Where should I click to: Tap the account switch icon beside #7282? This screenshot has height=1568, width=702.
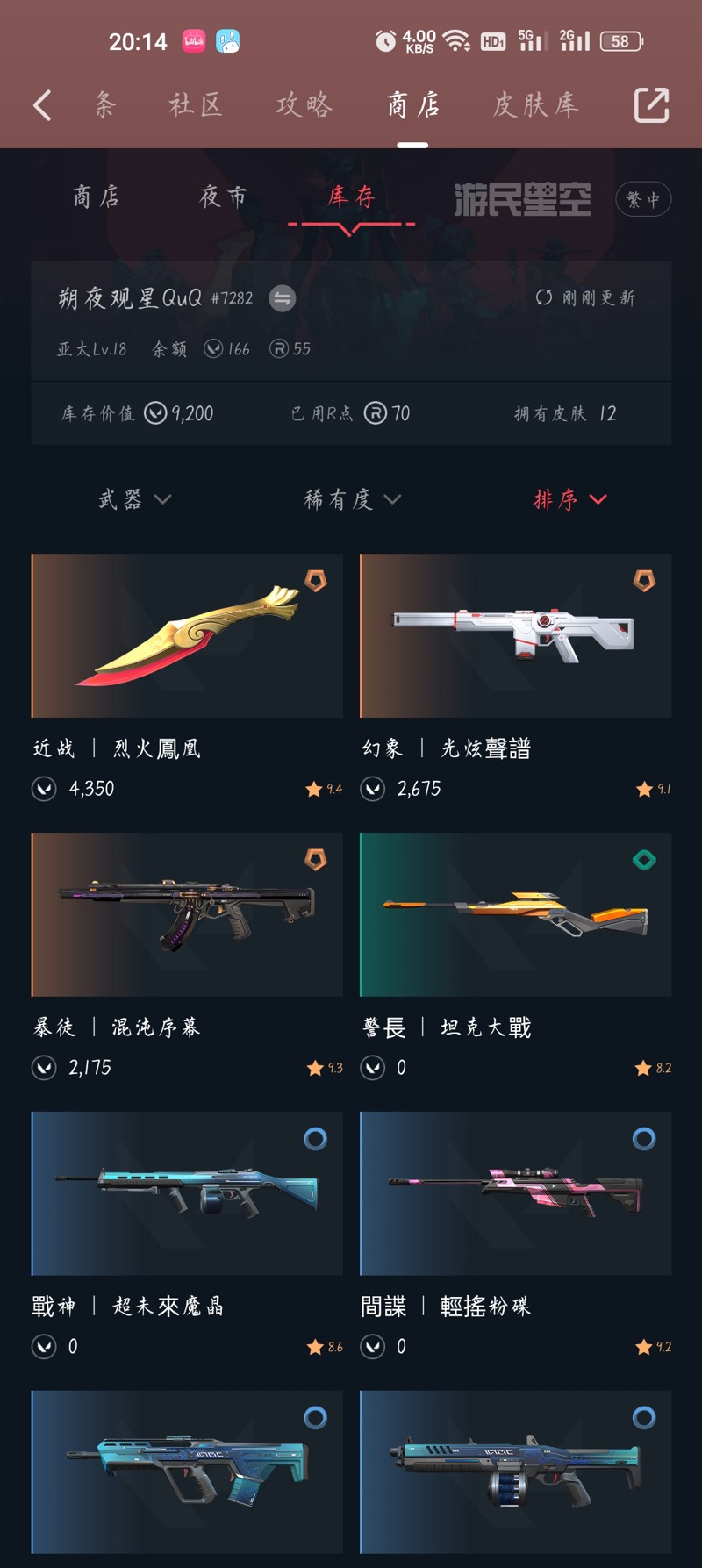[282, 298]
